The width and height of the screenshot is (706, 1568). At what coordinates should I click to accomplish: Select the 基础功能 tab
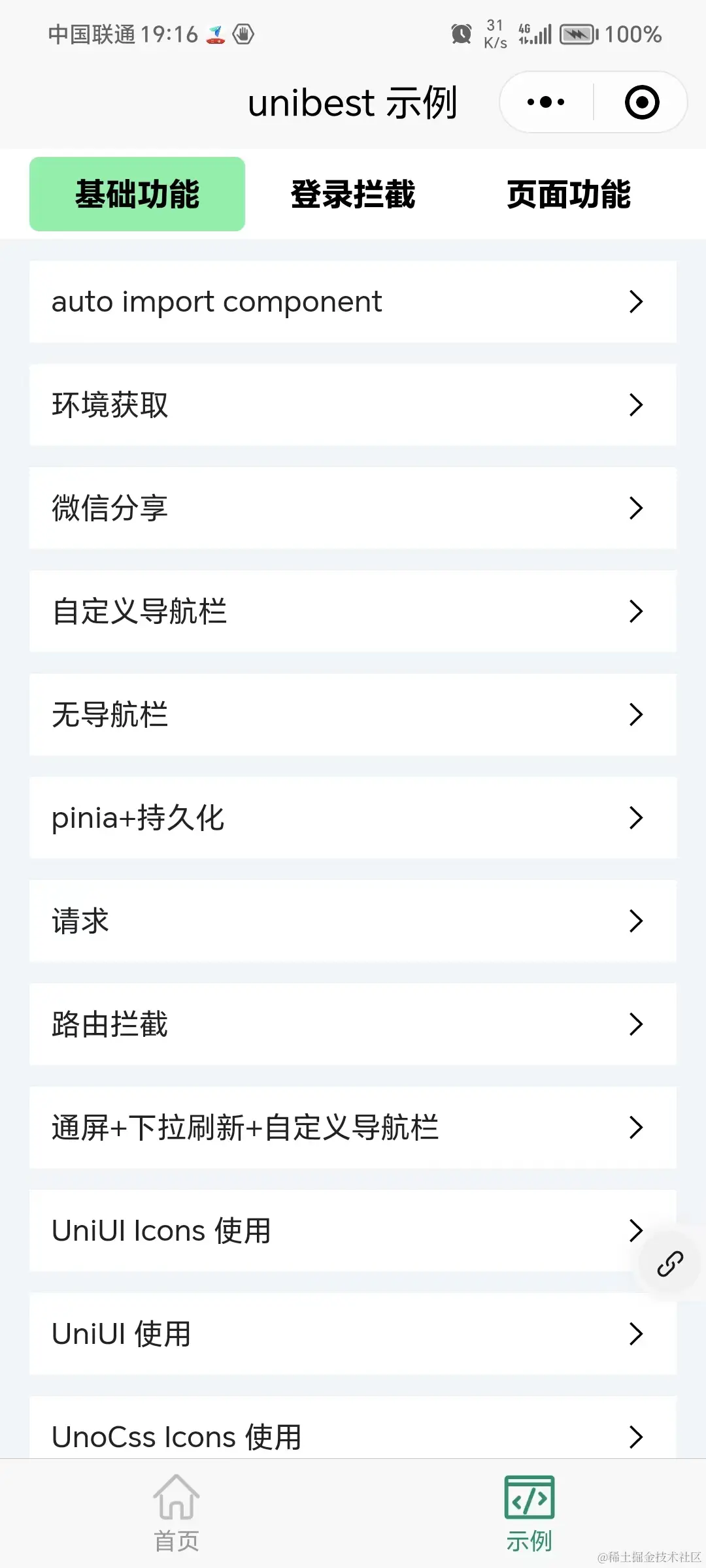[x=137, y=193]
